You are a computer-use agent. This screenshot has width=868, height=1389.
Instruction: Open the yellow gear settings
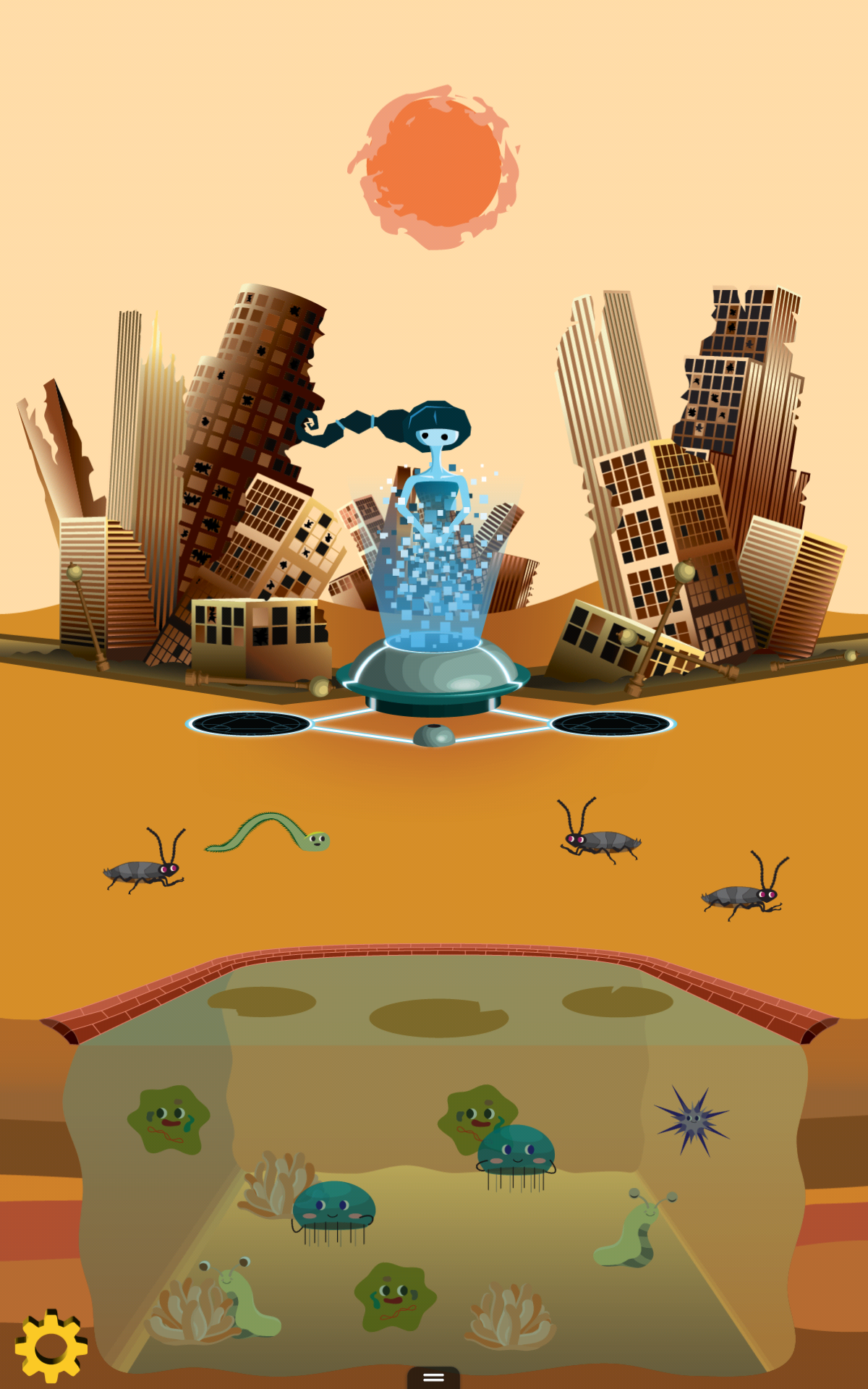pyautogui.click(x=51, y=1346)
